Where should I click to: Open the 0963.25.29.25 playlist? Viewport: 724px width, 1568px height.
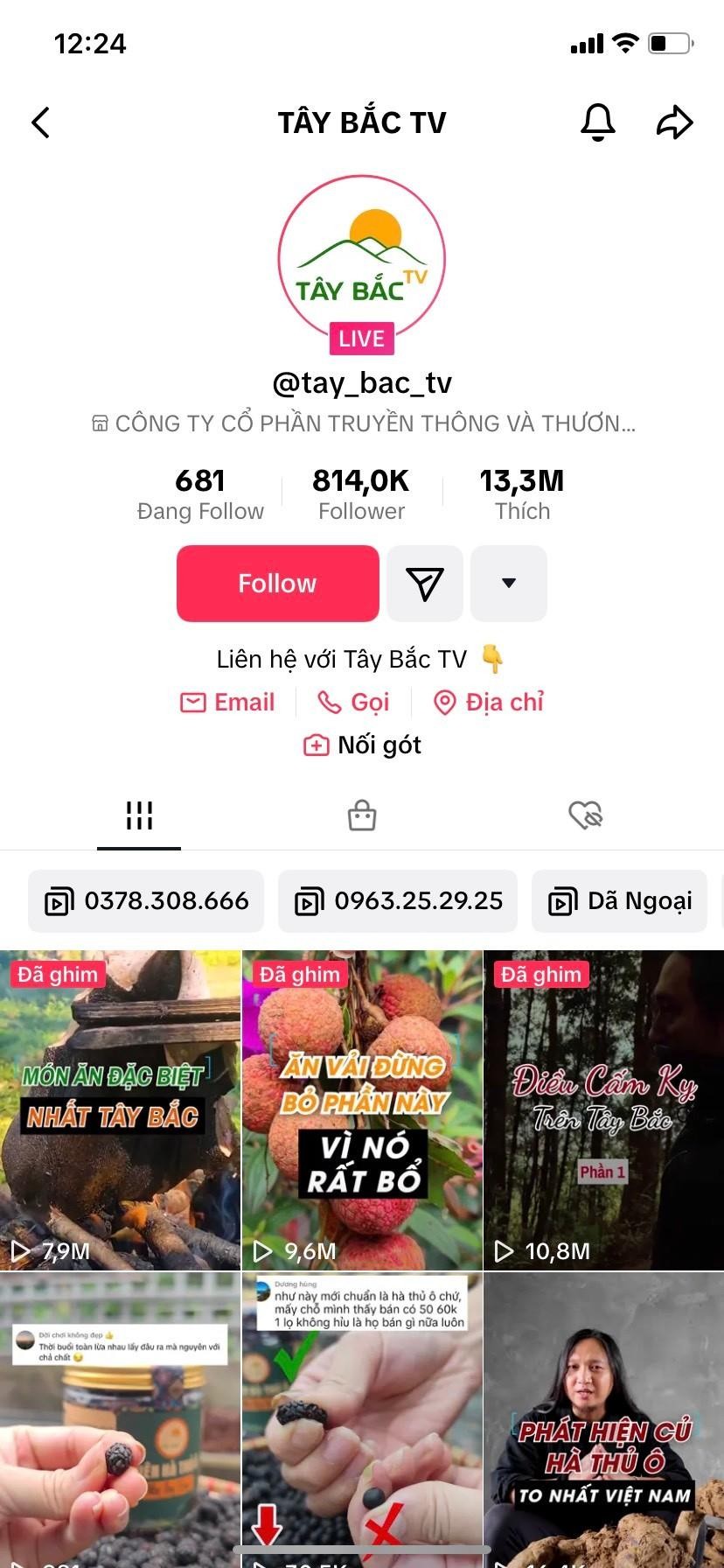[398, 901]
